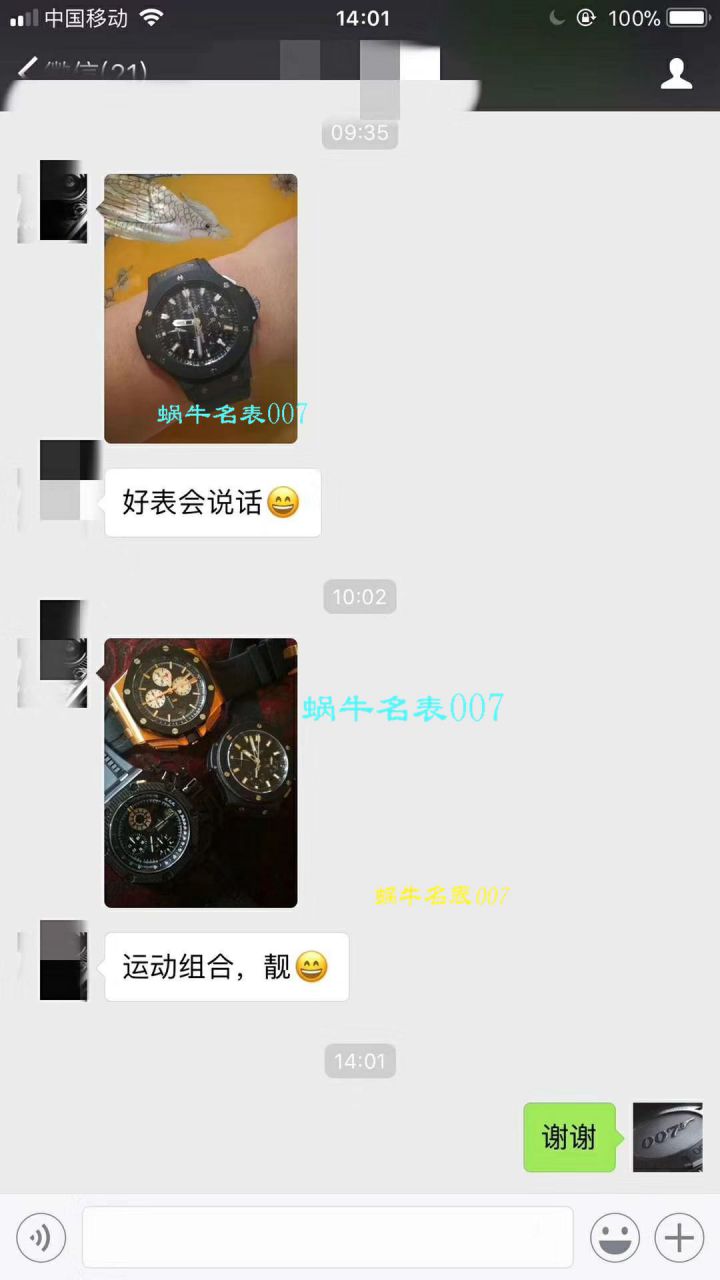Open the three-watch sports combo photo
This screenshot has width=720, height=1280.
pyautogui.click(x=200, y=772)
